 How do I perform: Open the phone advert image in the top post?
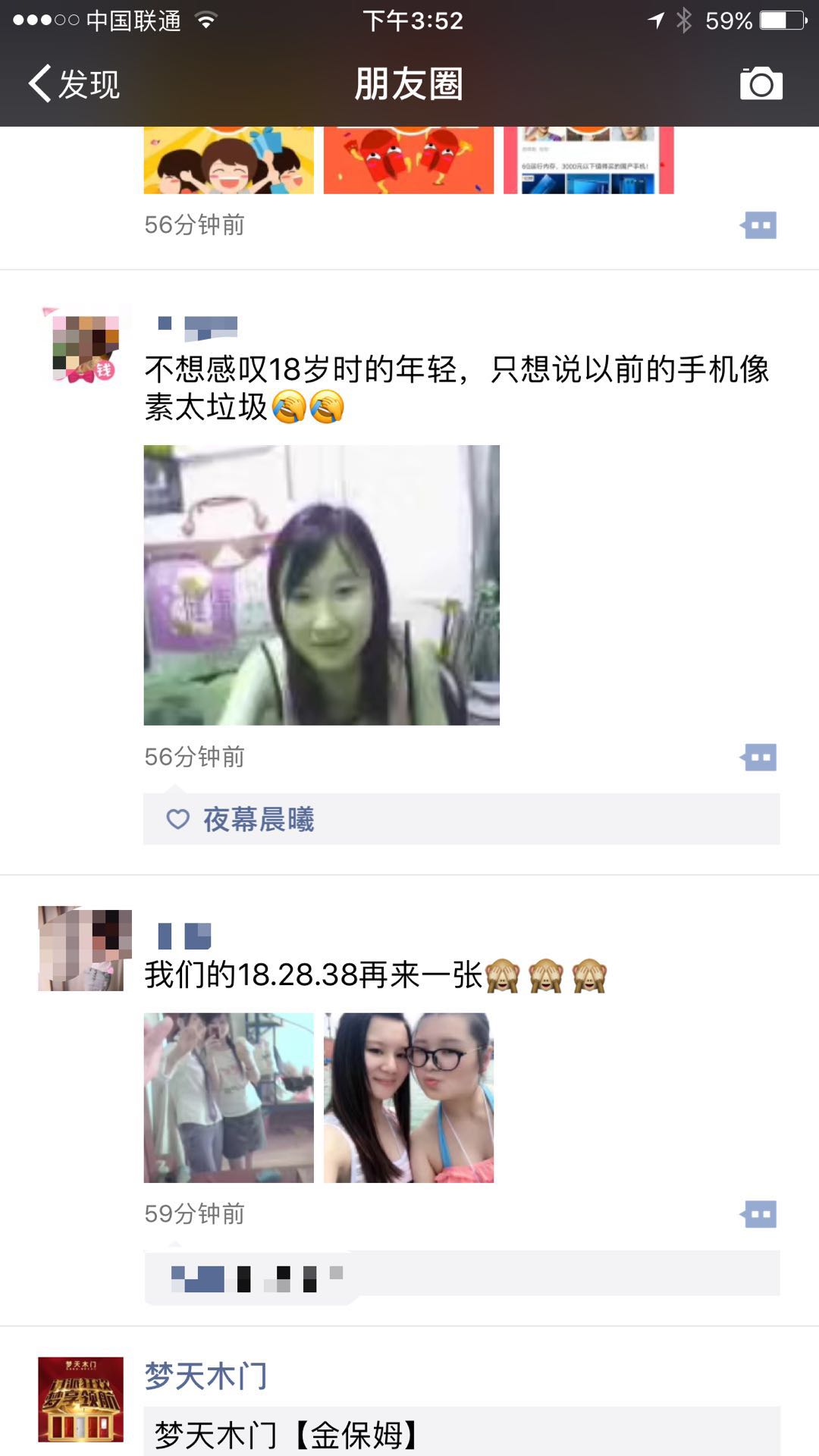588,161
